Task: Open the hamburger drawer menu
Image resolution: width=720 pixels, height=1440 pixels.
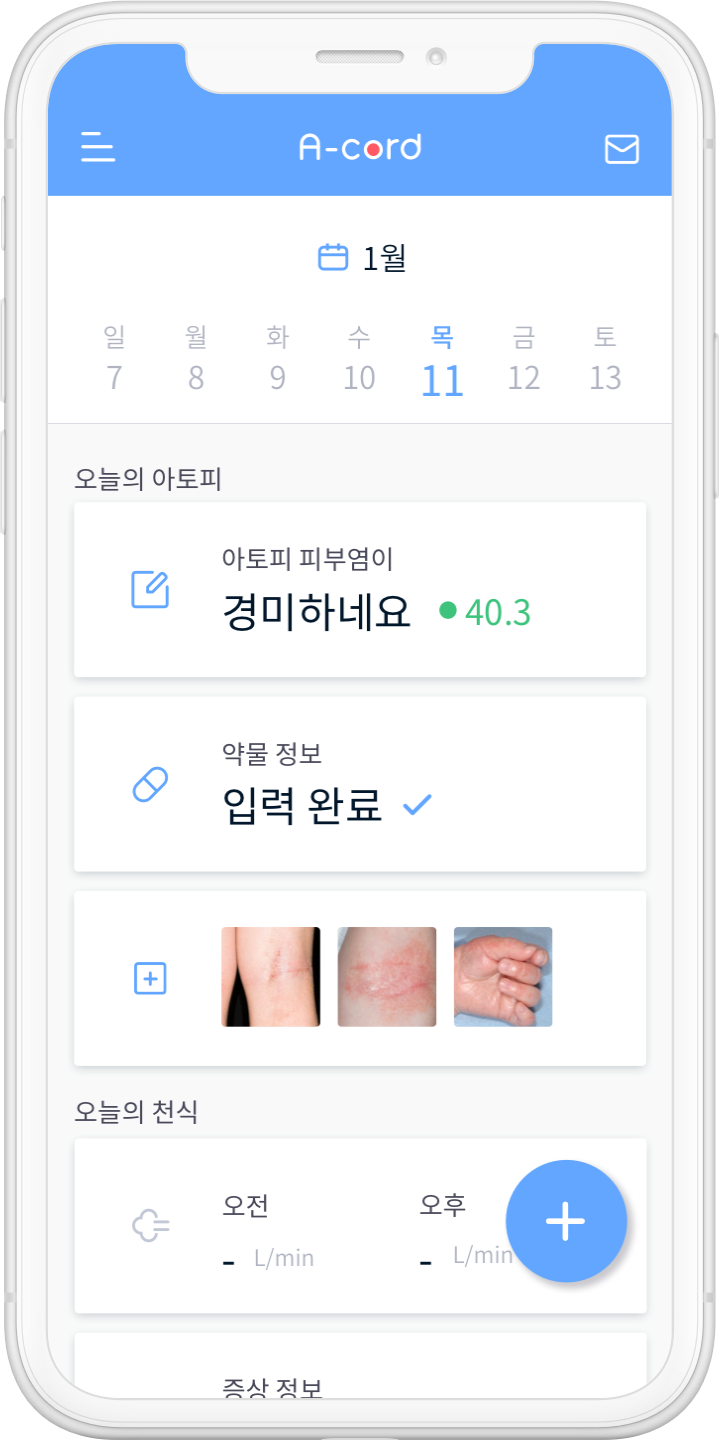Action: tap(98, 147)
